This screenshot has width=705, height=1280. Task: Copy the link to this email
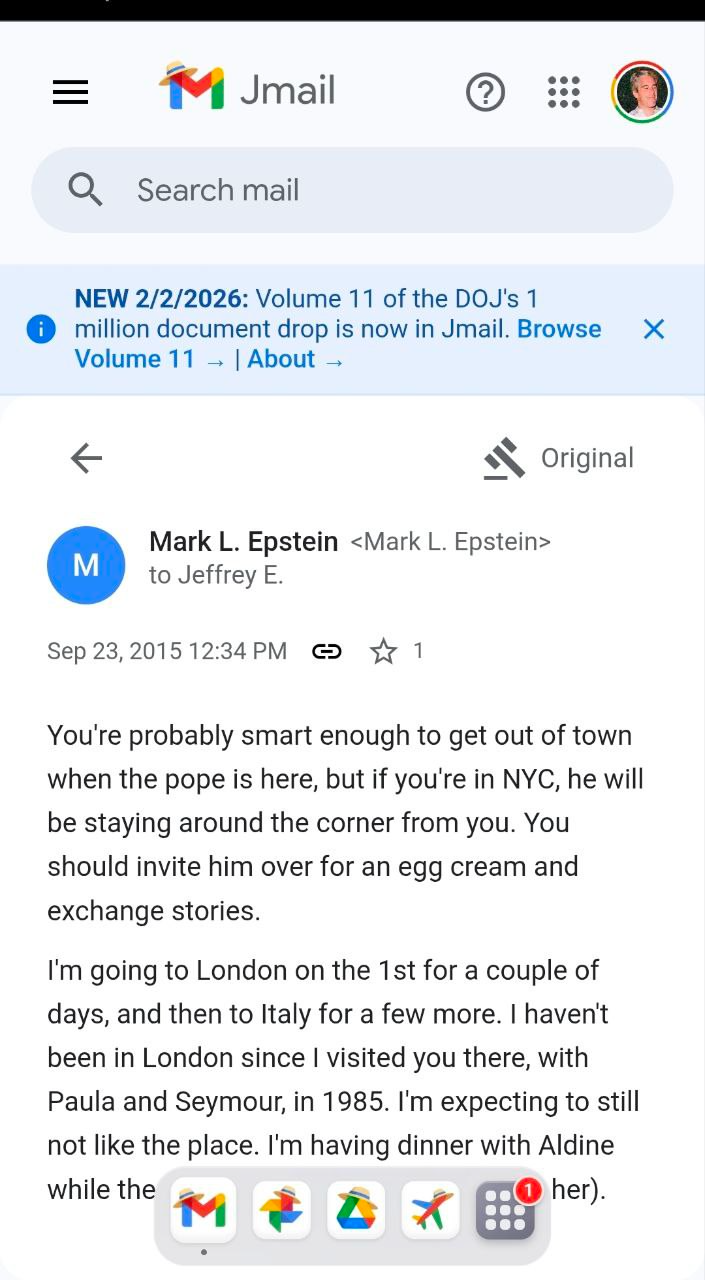coord(327,651)
